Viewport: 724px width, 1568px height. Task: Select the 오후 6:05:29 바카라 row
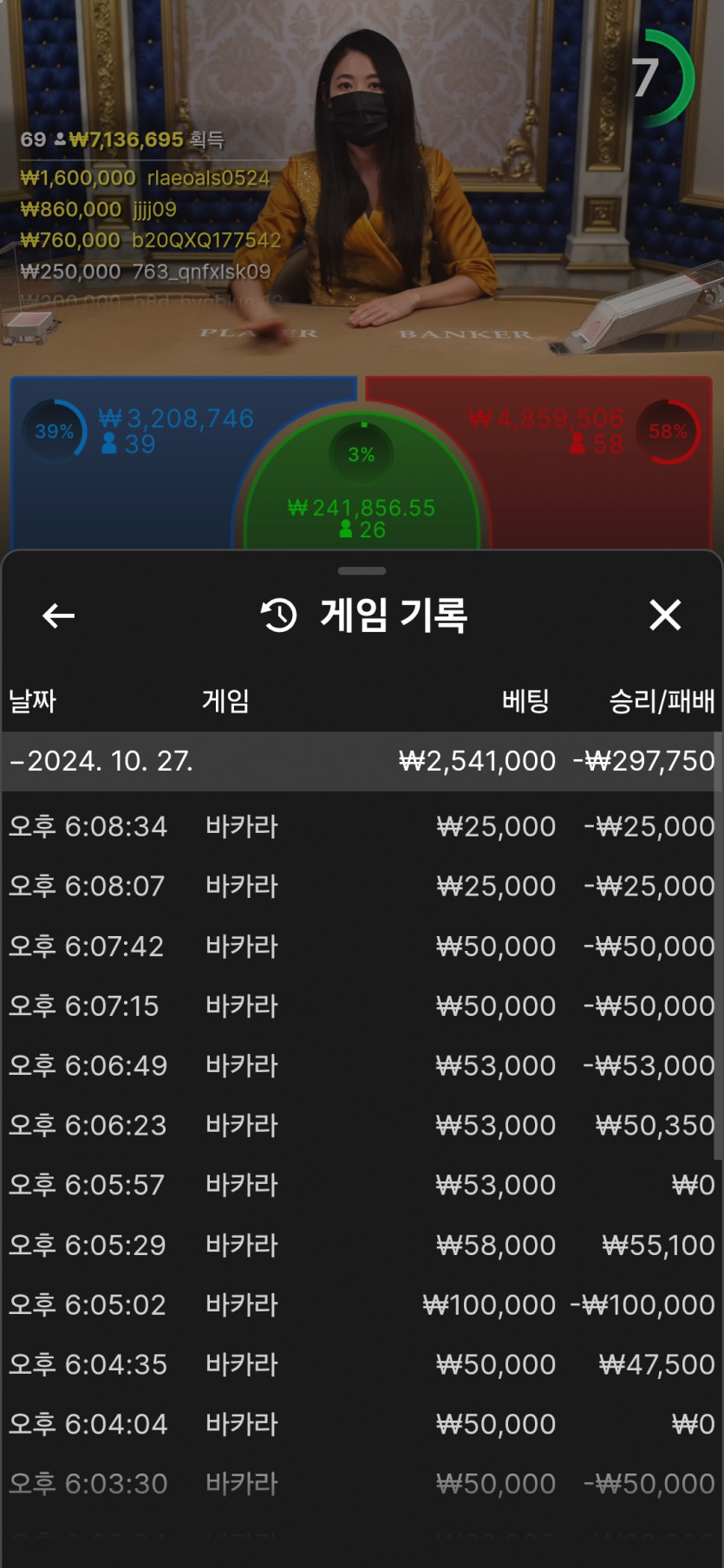362,1245
